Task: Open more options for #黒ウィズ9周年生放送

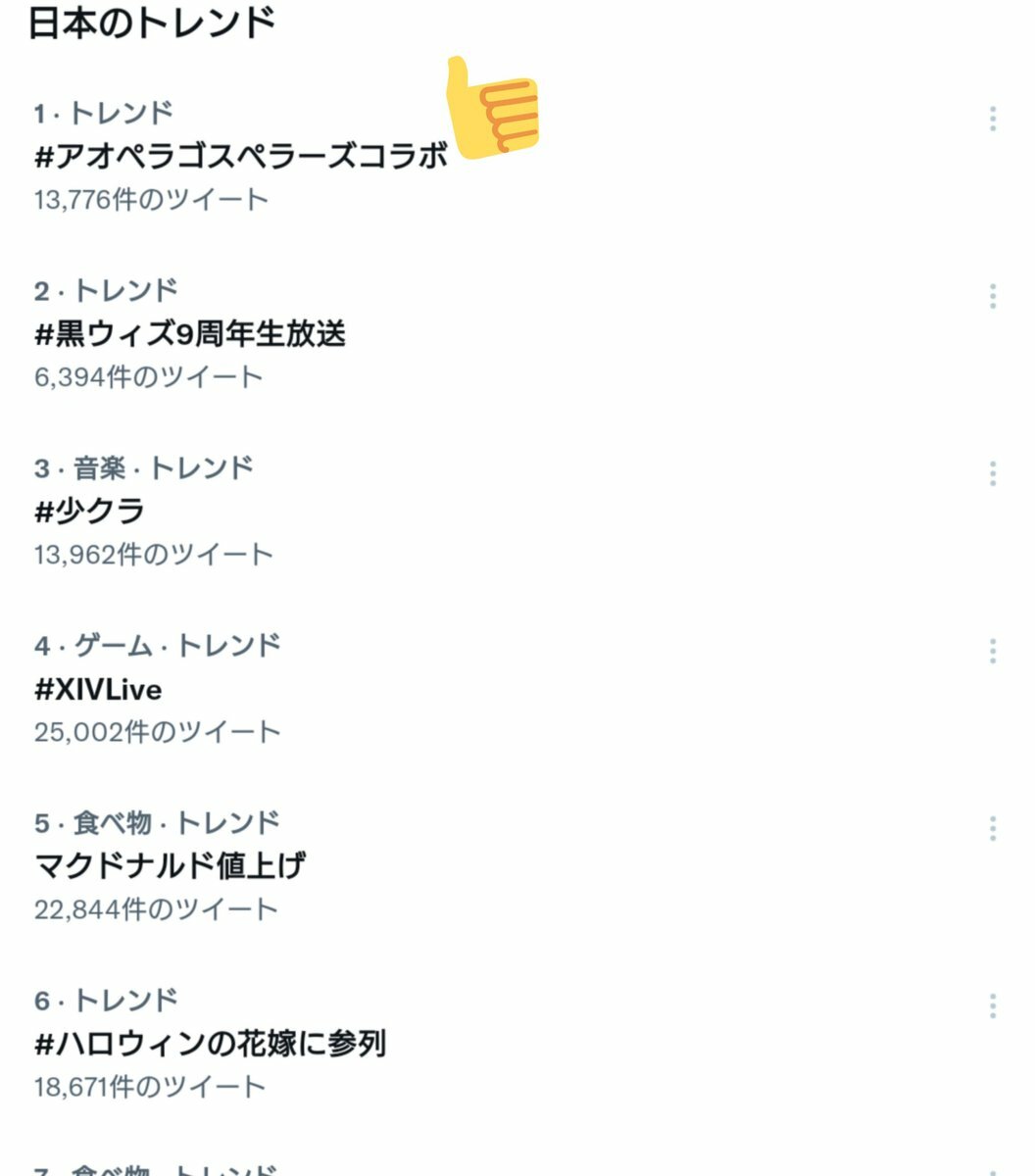Action: pos(992,296)
